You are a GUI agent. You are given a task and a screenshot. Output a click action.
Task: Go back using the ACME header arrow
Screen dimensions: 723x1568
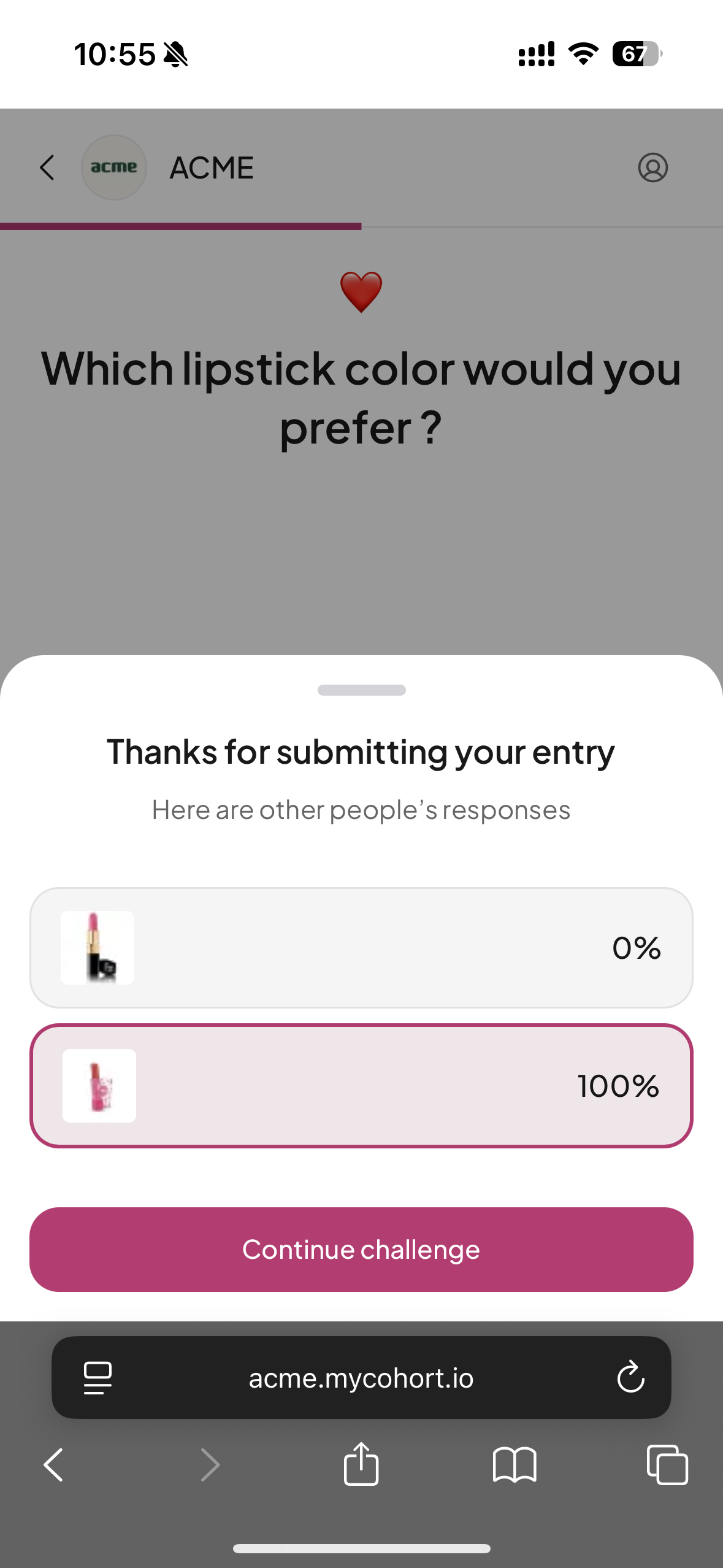pyautogui.click(x=47, y=167)
